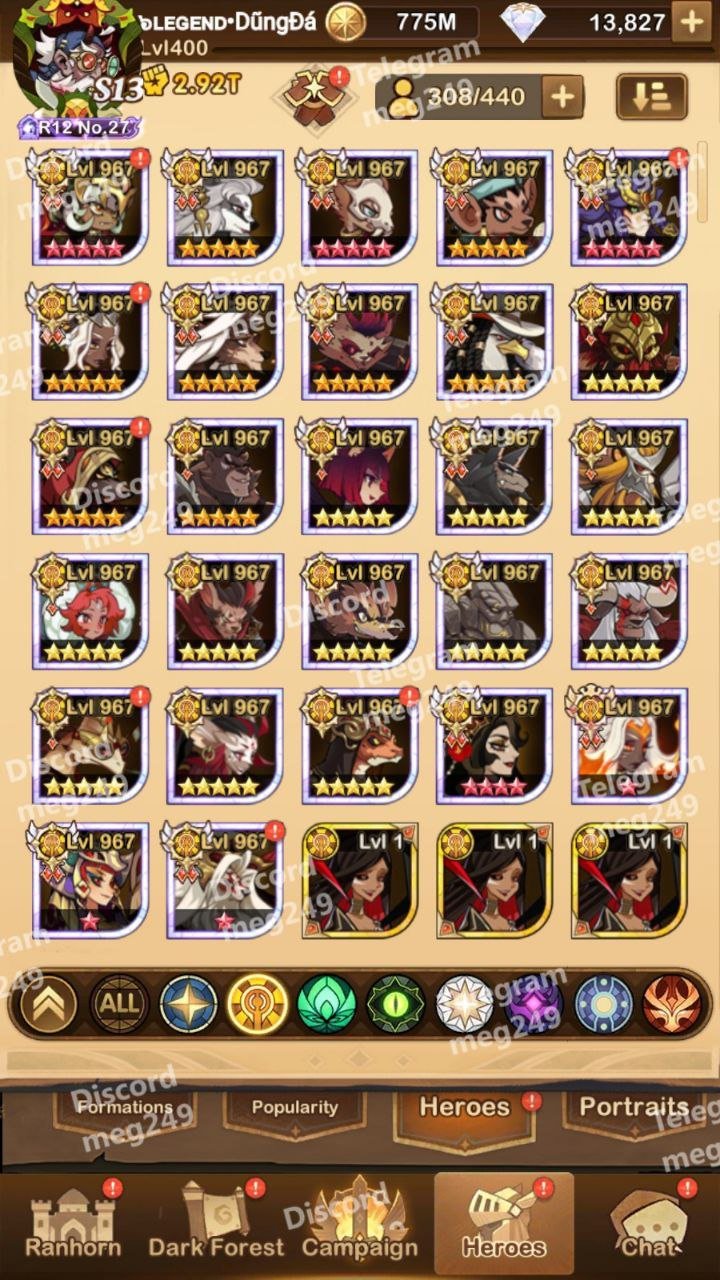Filter heroes by the purple gem faction
The height and width of the screenshot is (1280, 720).
tap(534, 1003)
